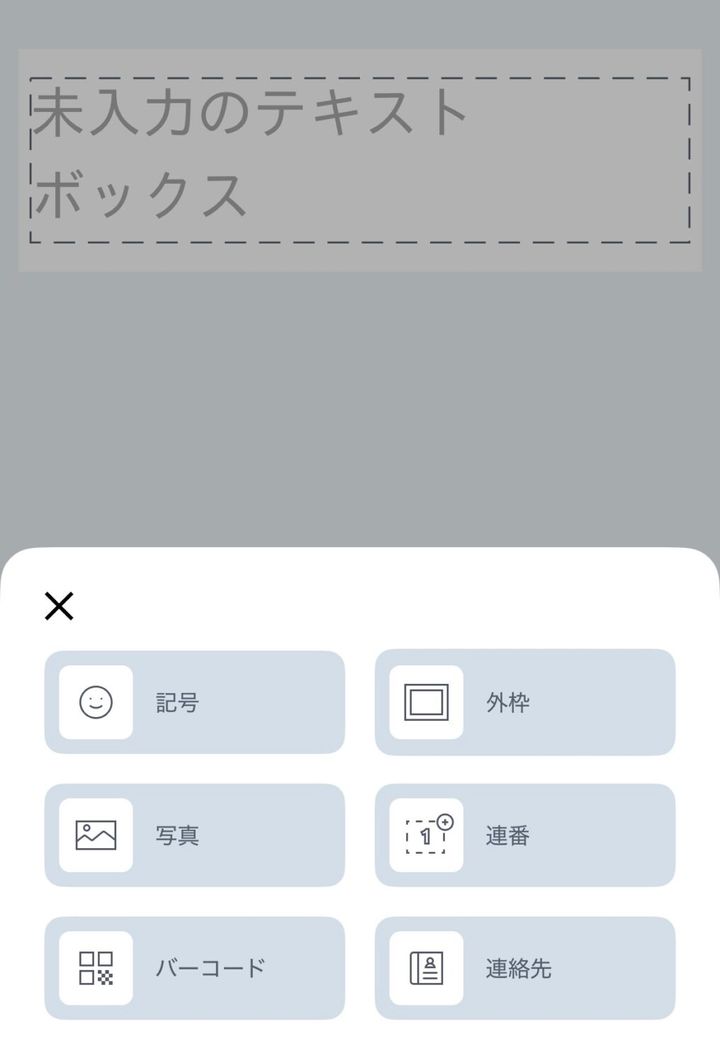
Task: Select the 記号 symbol option
Action: coord(194,702)
